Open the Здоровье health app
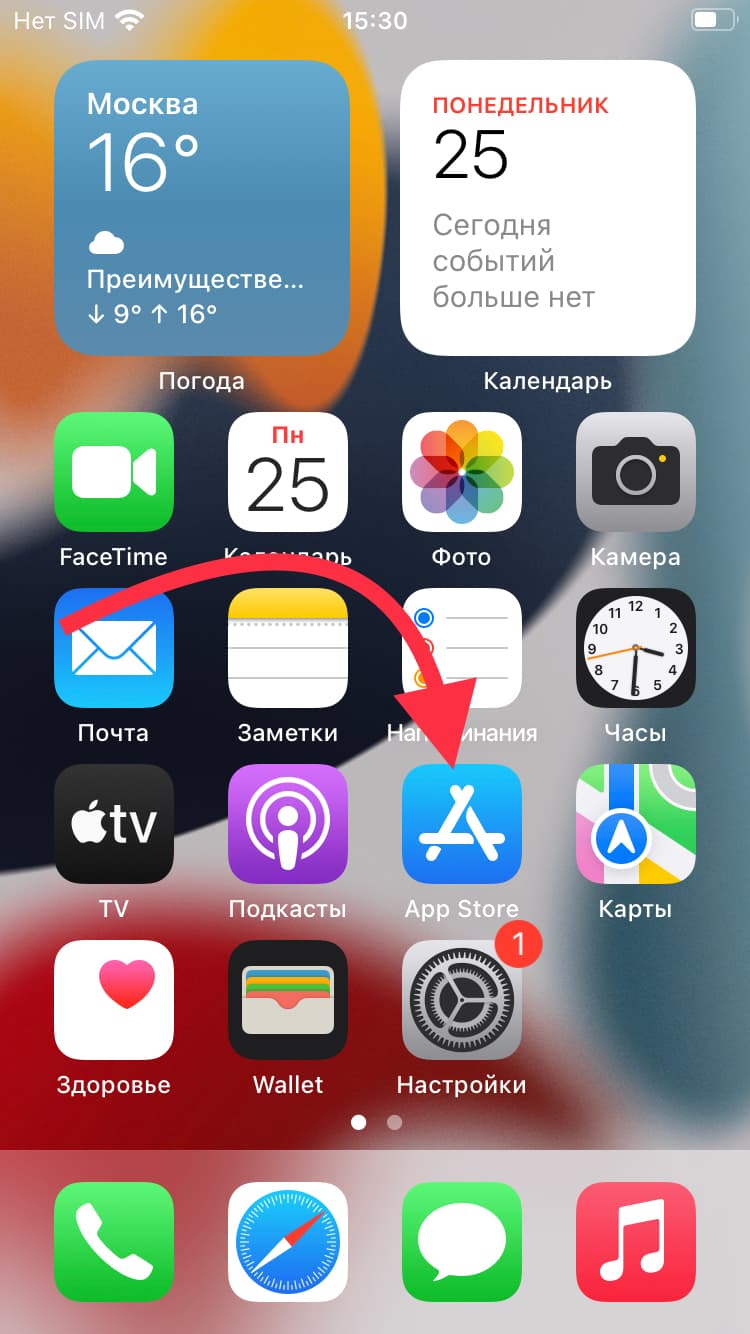Screen dimensions: 750x1334 (114, 1000)
